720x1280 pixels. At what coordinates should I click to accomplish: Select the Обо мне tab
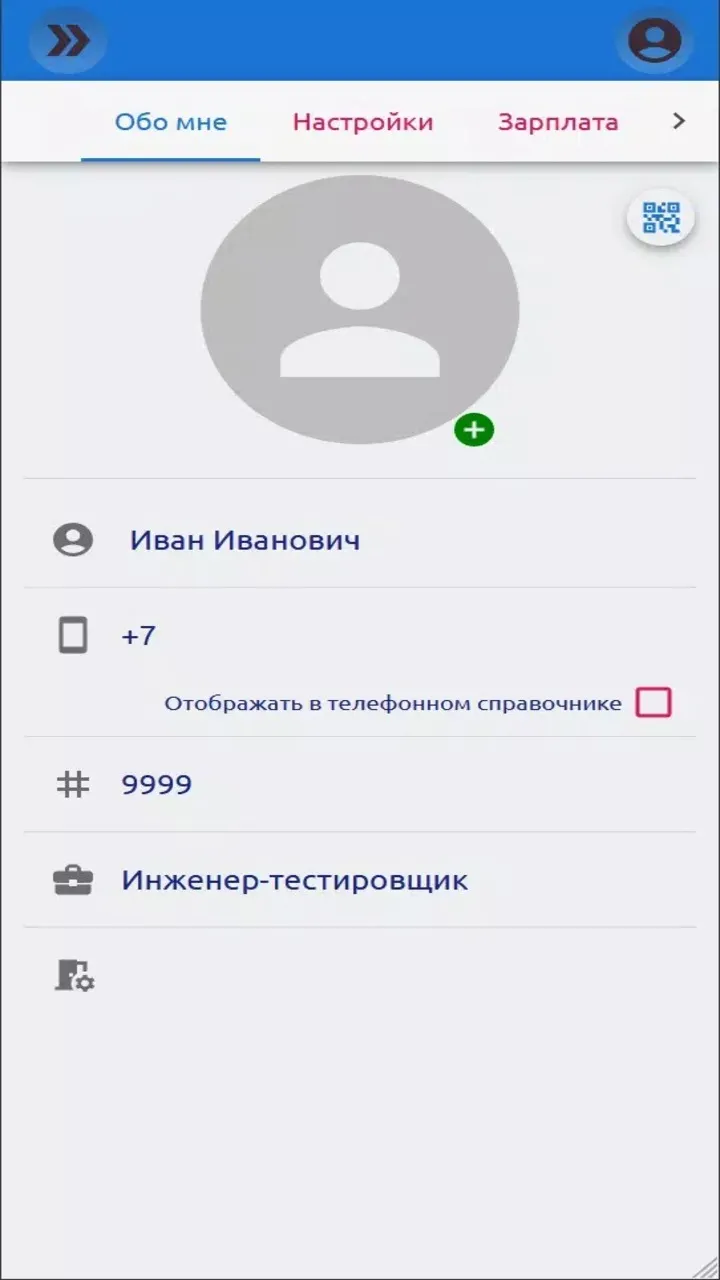pos(171,122)
